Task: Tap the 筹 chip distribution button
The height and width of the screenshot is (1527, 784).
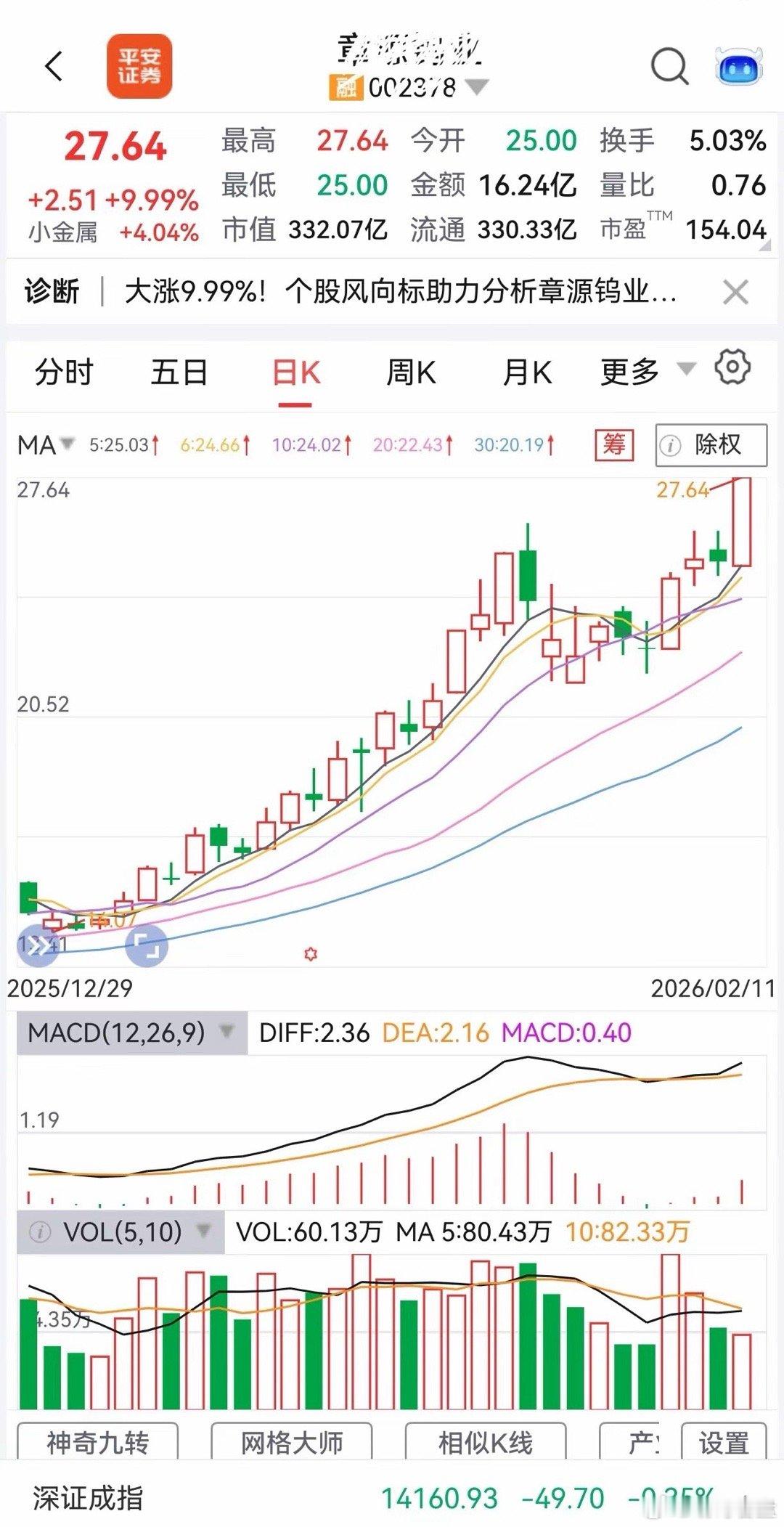Action: 614,444
